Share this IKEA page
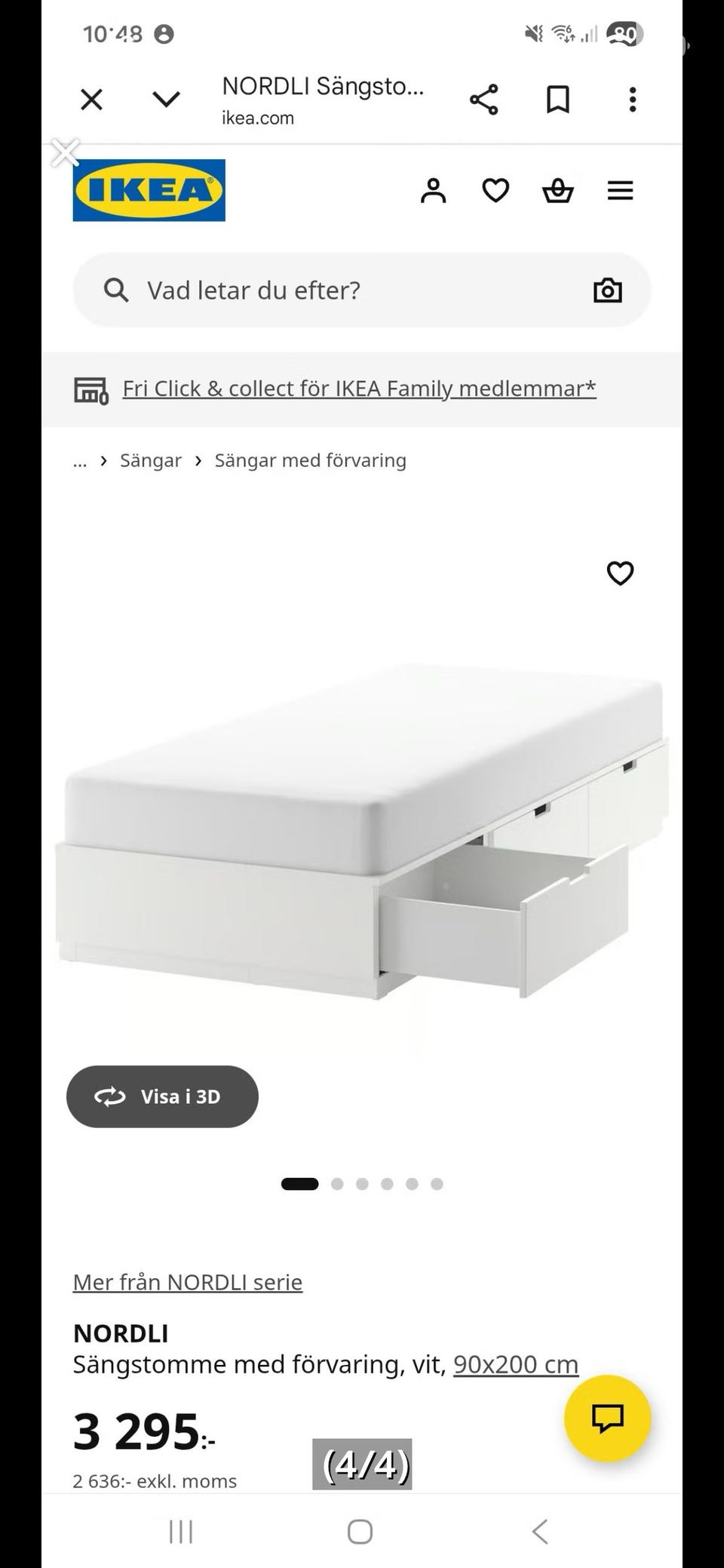The image size is (724, 1568). tap(483, 100)
